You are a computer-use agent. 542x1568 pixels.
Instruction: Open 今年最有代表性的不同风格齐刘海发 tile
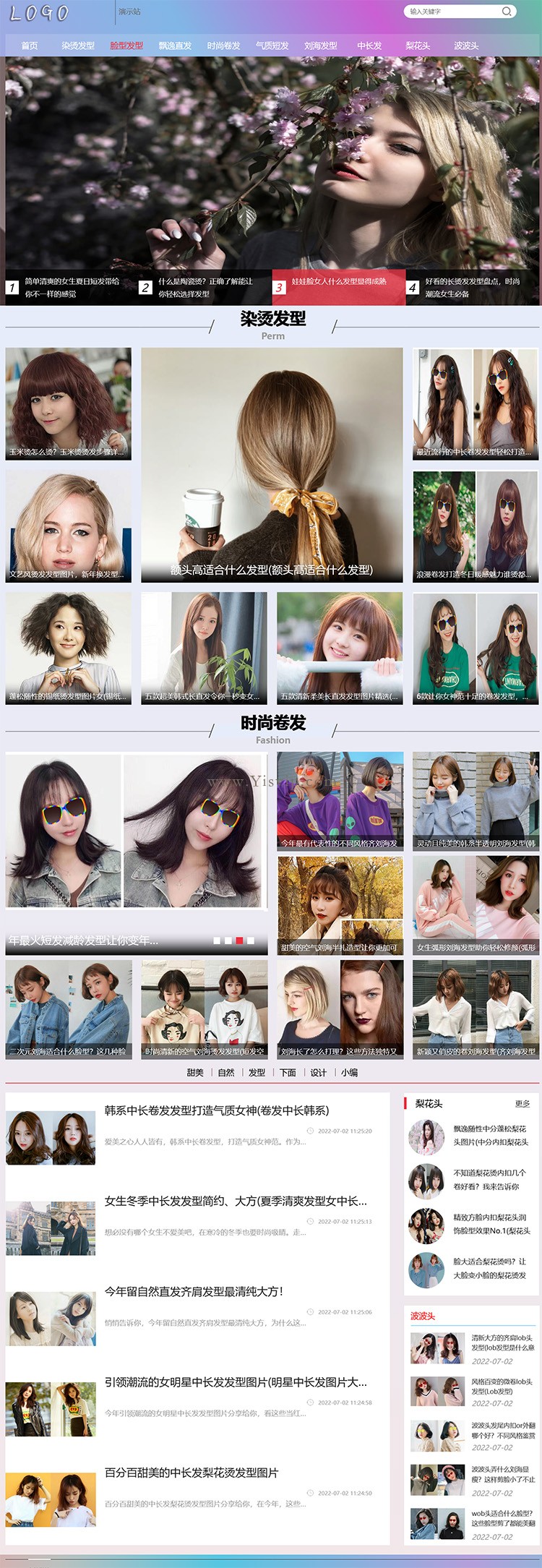click(340, 802)
